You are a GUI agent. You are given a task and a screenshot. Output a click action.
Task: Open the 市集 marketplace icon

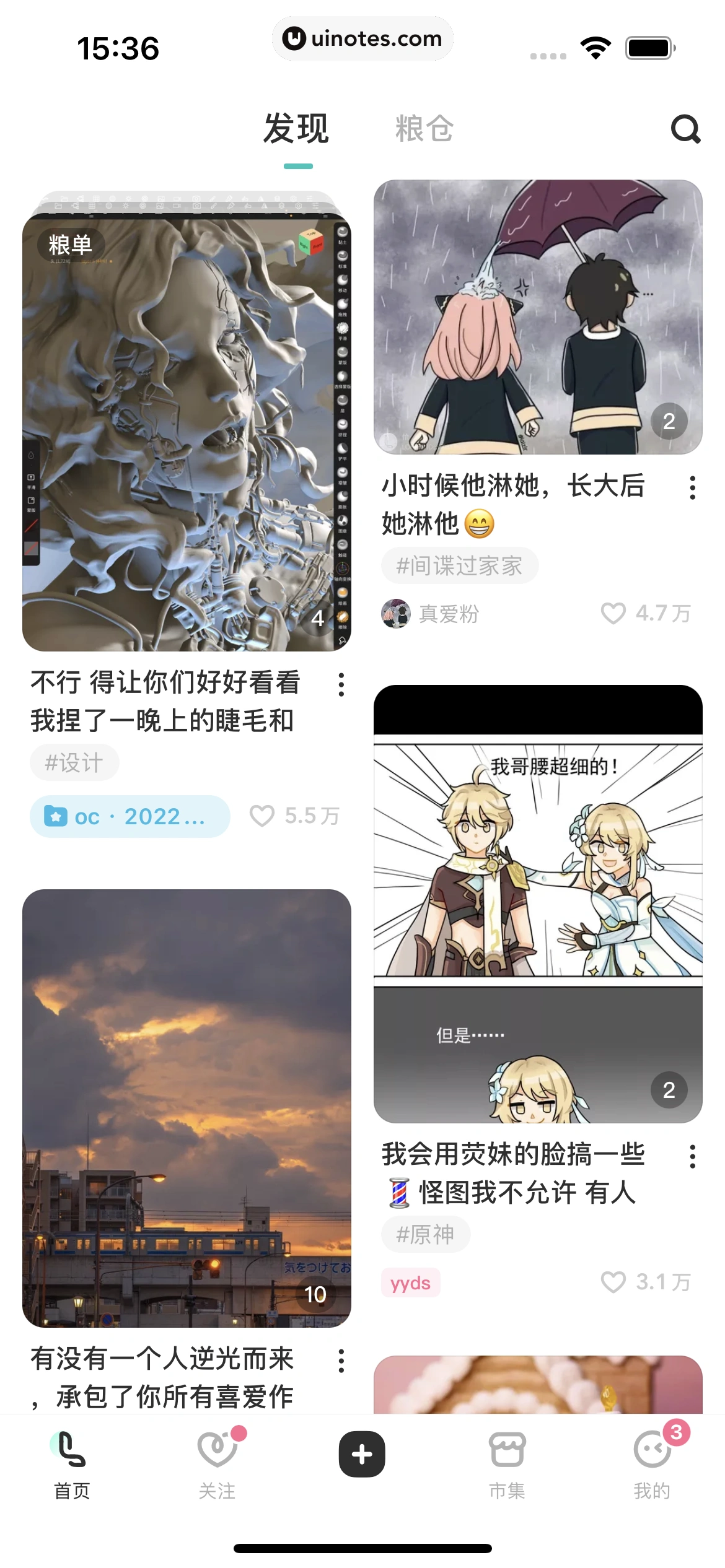(x=507, y=1457)
